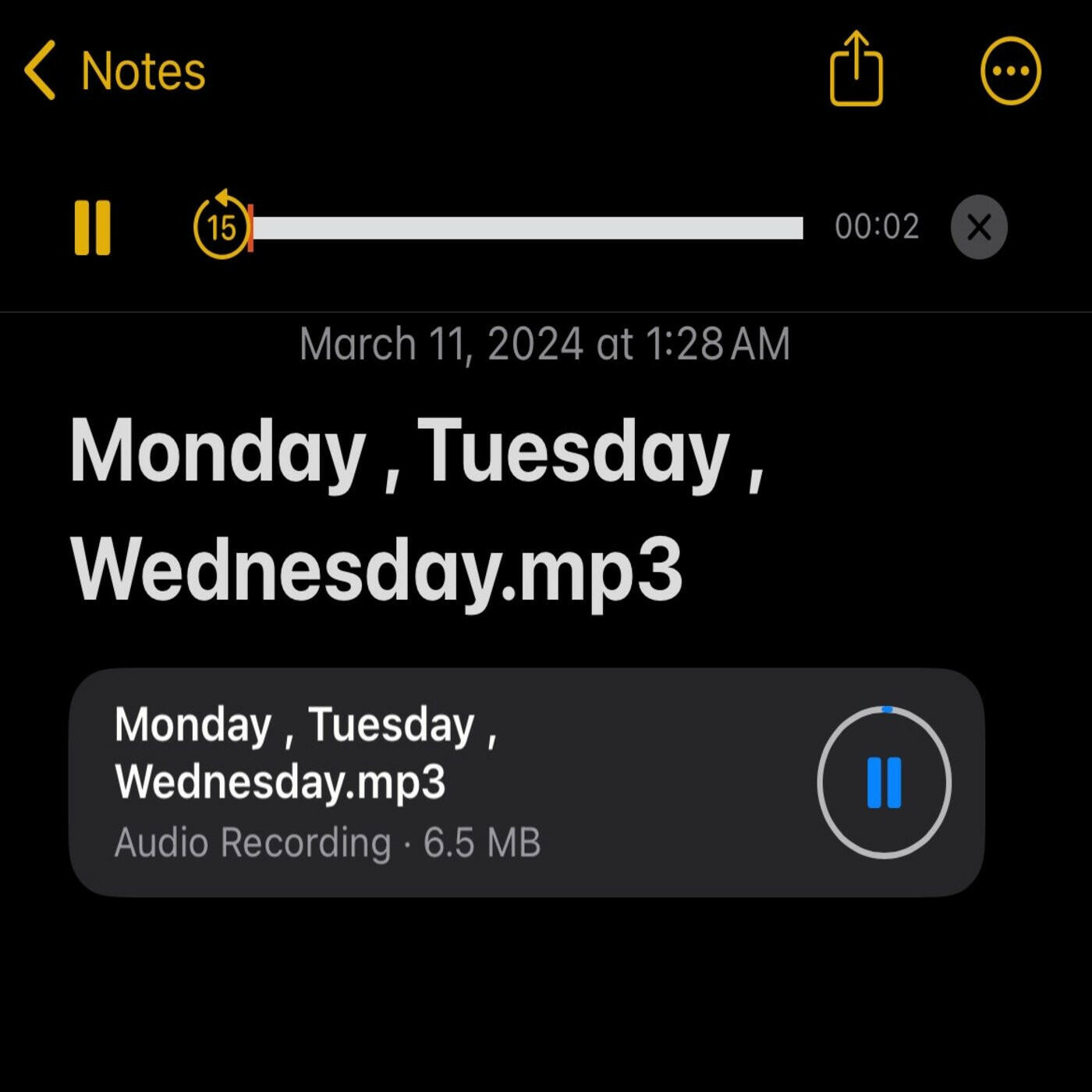Tap the audio progress bar to seek
1092x1092 pixels.
pyautogui.click(x=527, y=228)
